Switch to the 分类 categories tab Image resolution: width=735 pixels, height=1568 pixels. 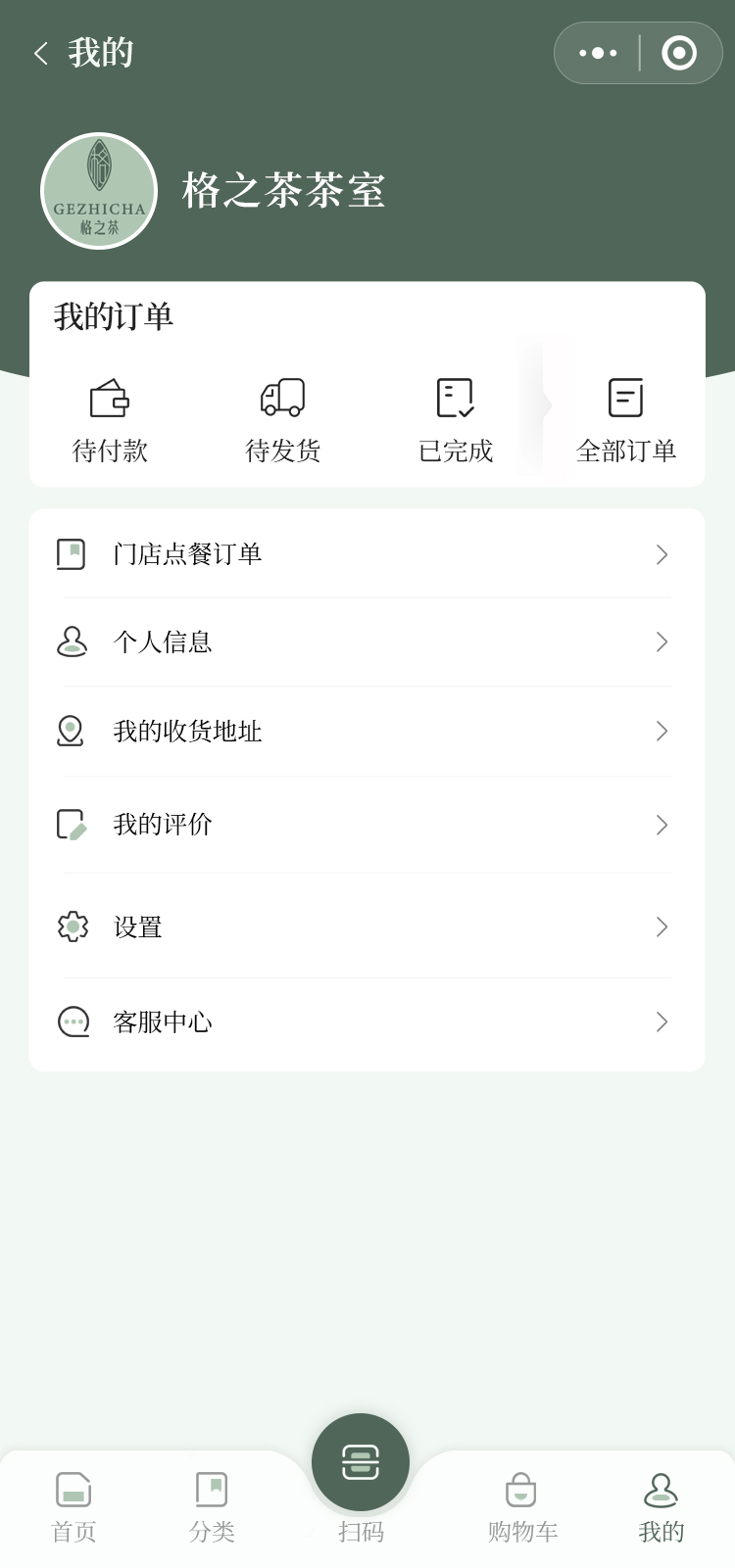click(x=212, y=1506)
